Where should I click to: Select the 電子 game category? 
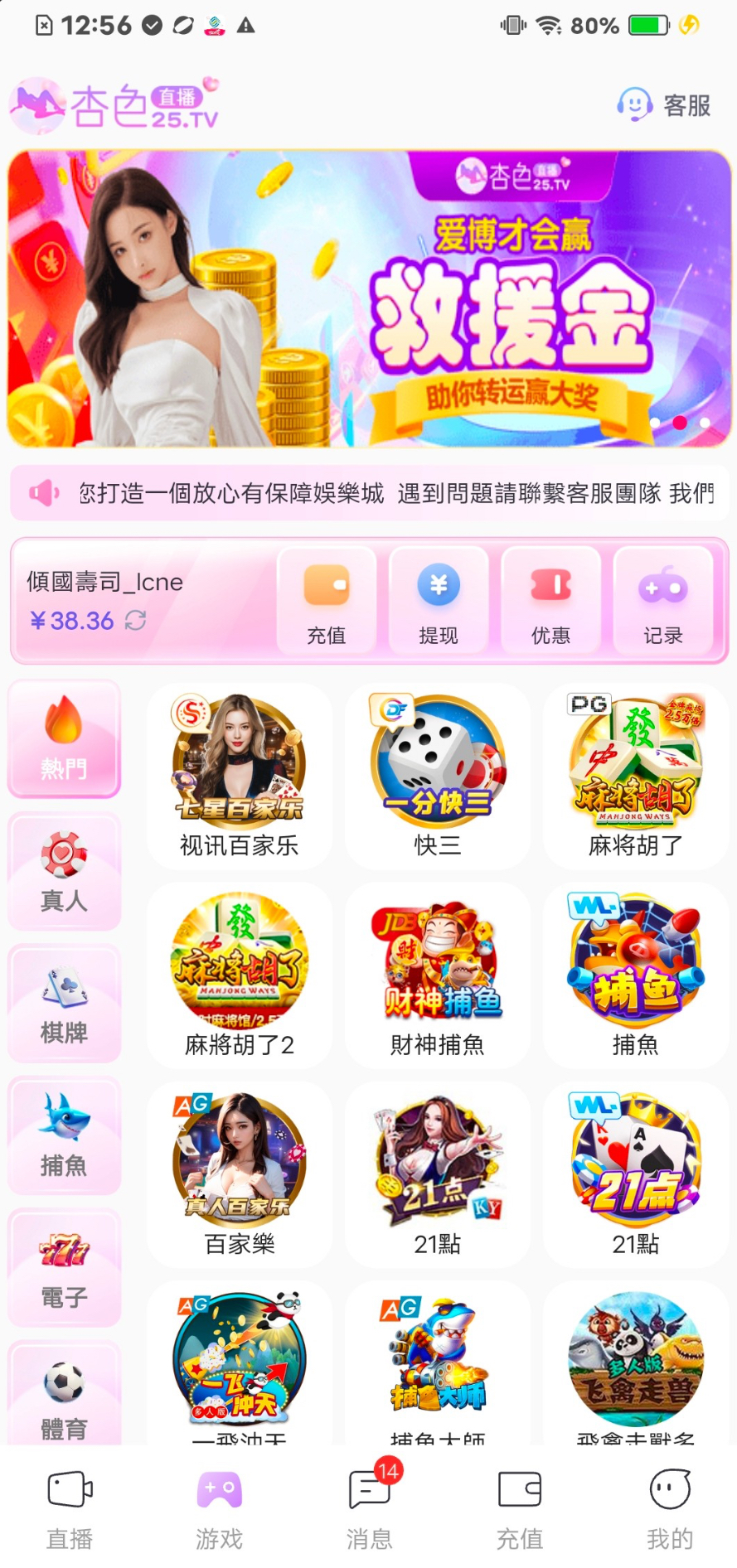coord(64,1268)
